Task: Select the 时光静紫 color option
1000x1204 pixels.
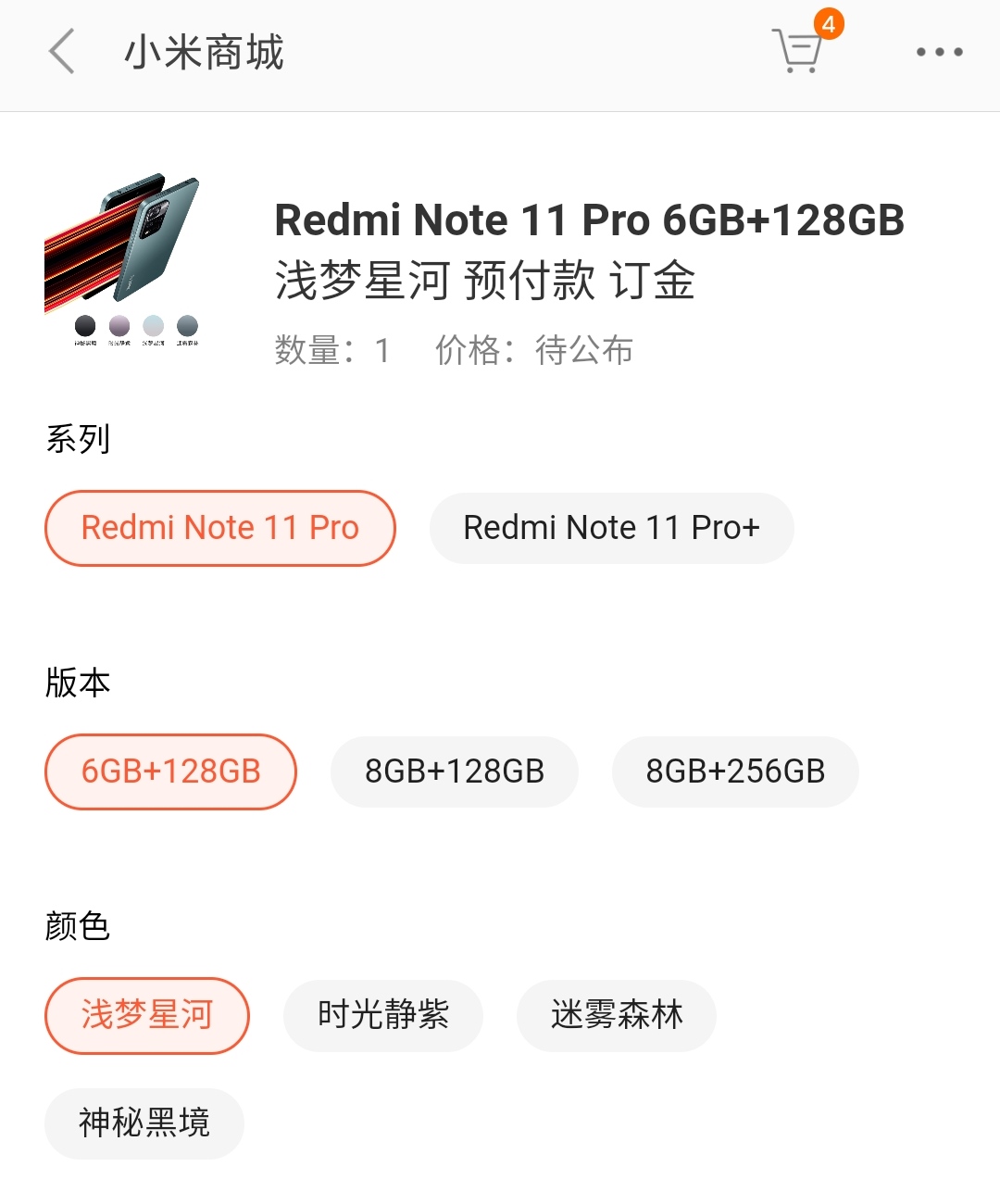Action: [383, 1015]
